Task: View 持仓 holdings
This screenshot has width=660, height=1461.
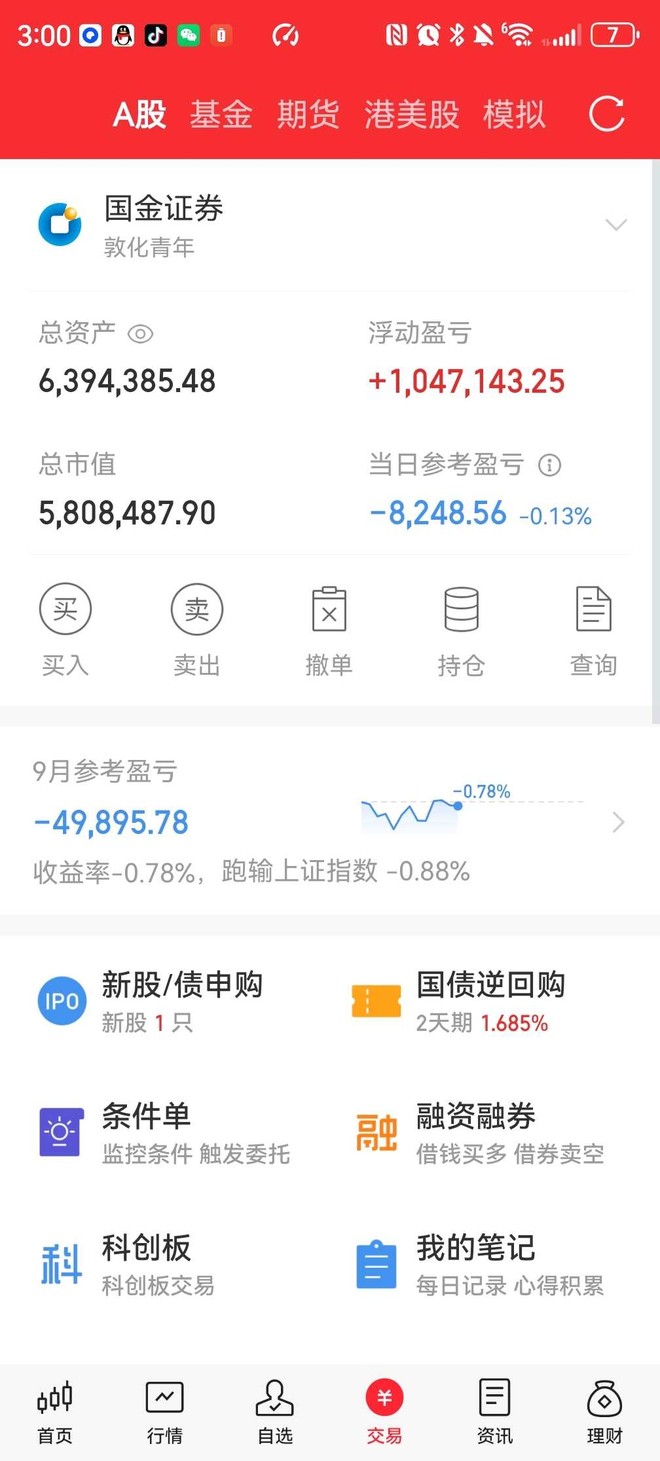Action: [461, 631]
